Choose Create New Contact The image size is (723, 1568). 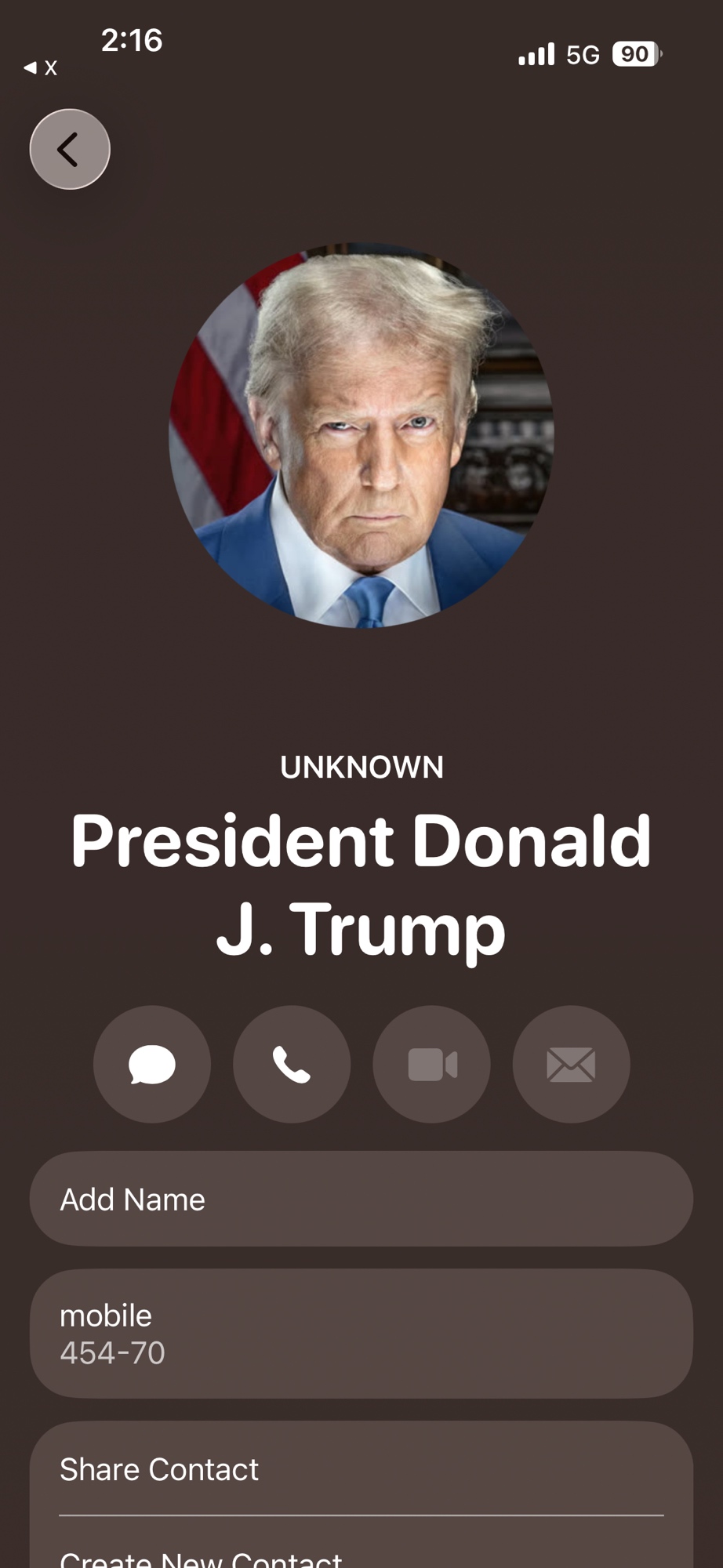tap(361, 1556)
